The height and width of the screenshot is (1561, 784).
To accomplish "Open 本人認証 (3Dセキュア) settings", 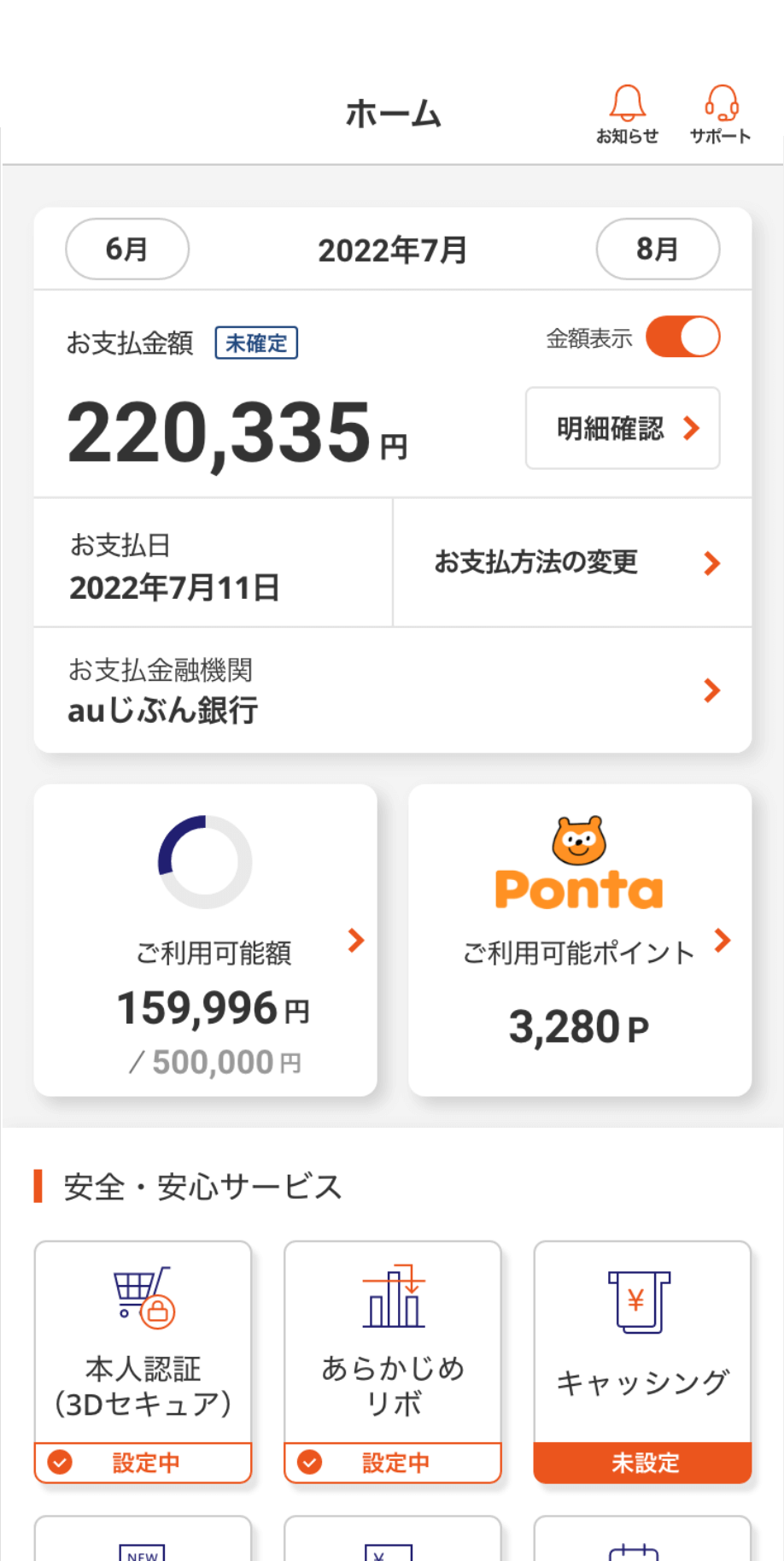I will pos(143,1361).
